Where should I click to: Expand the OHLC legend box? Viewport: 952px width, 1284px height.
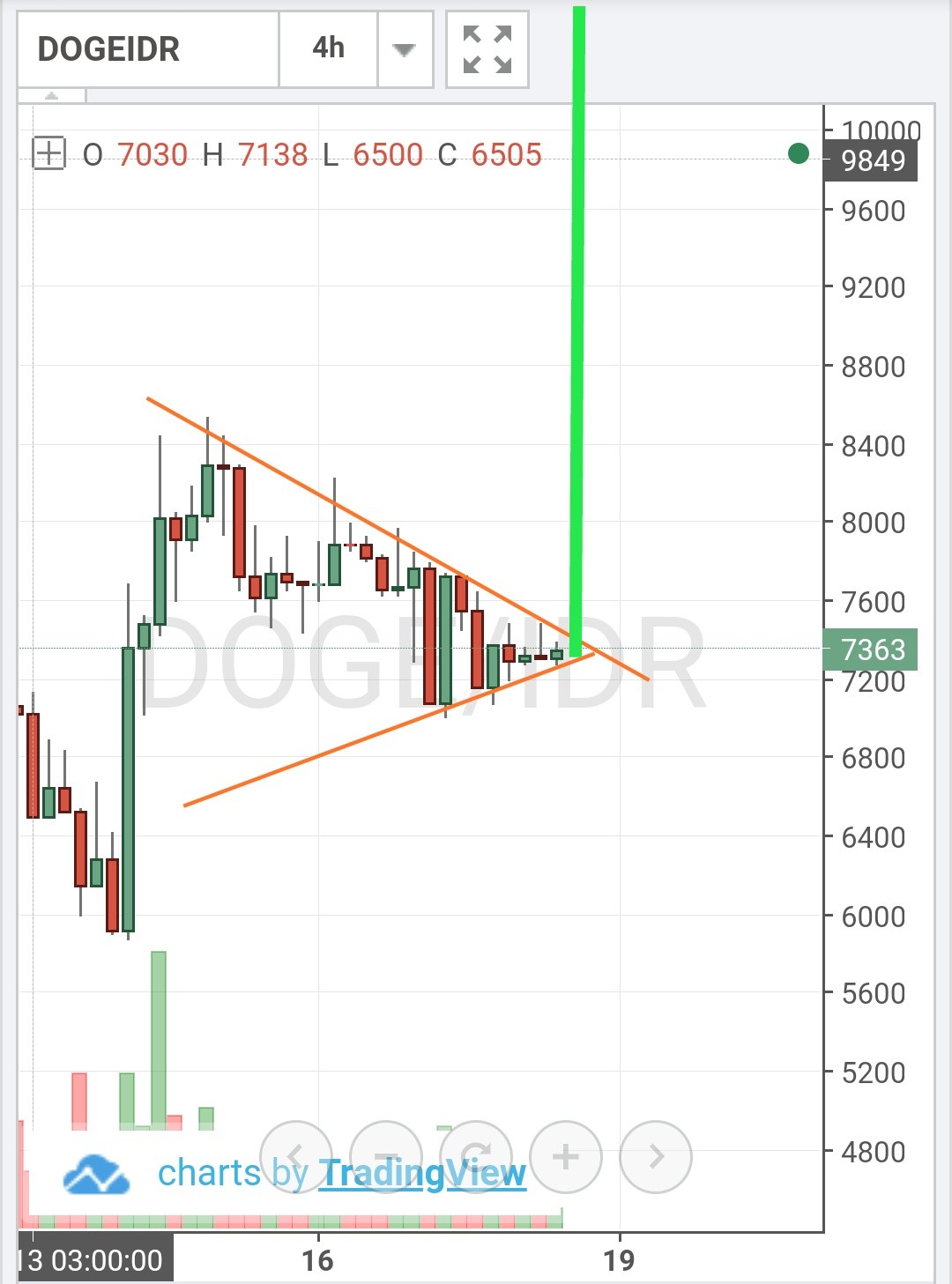click(x=48, y=153)
